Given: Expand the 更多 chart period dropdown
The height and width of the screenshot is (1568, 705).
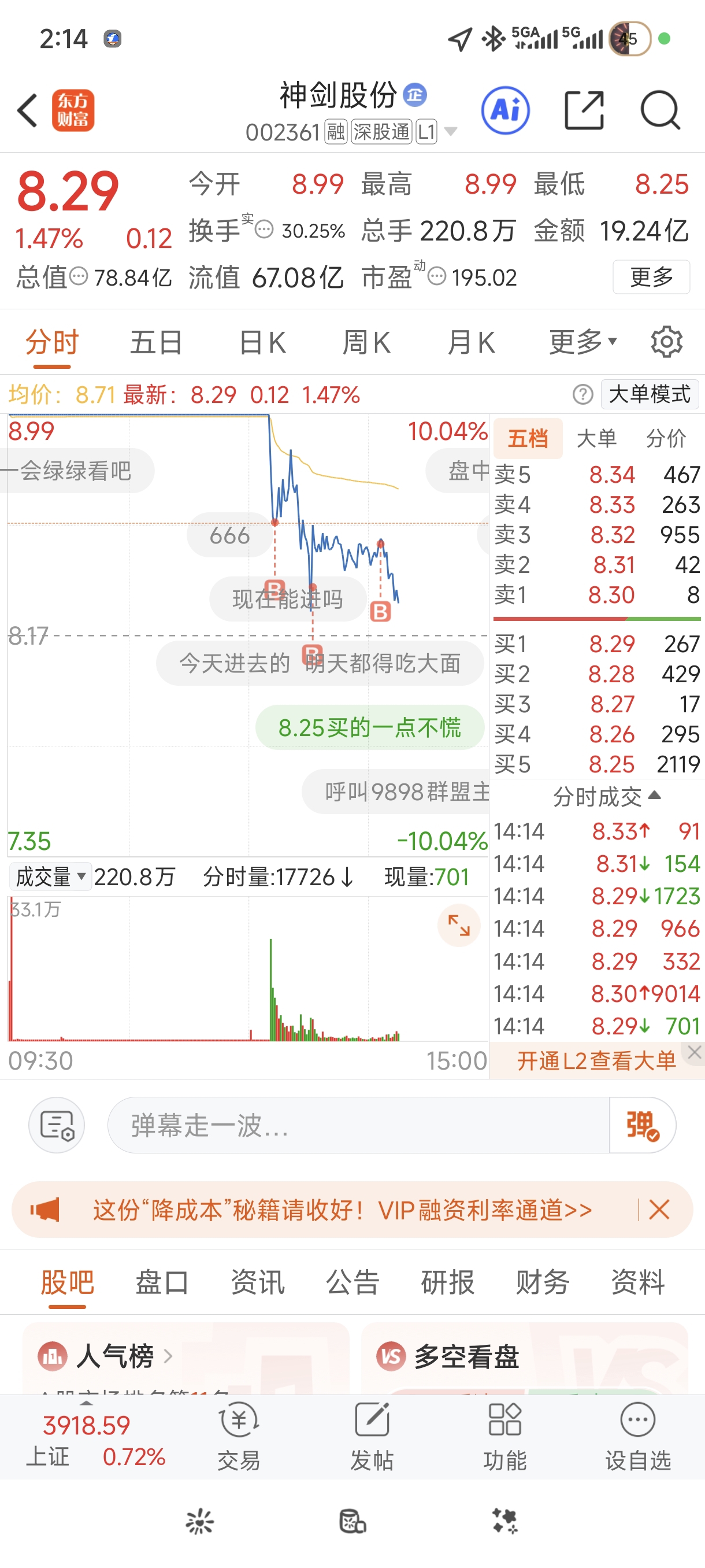Looking at the screenshot, I should point(582,342).
